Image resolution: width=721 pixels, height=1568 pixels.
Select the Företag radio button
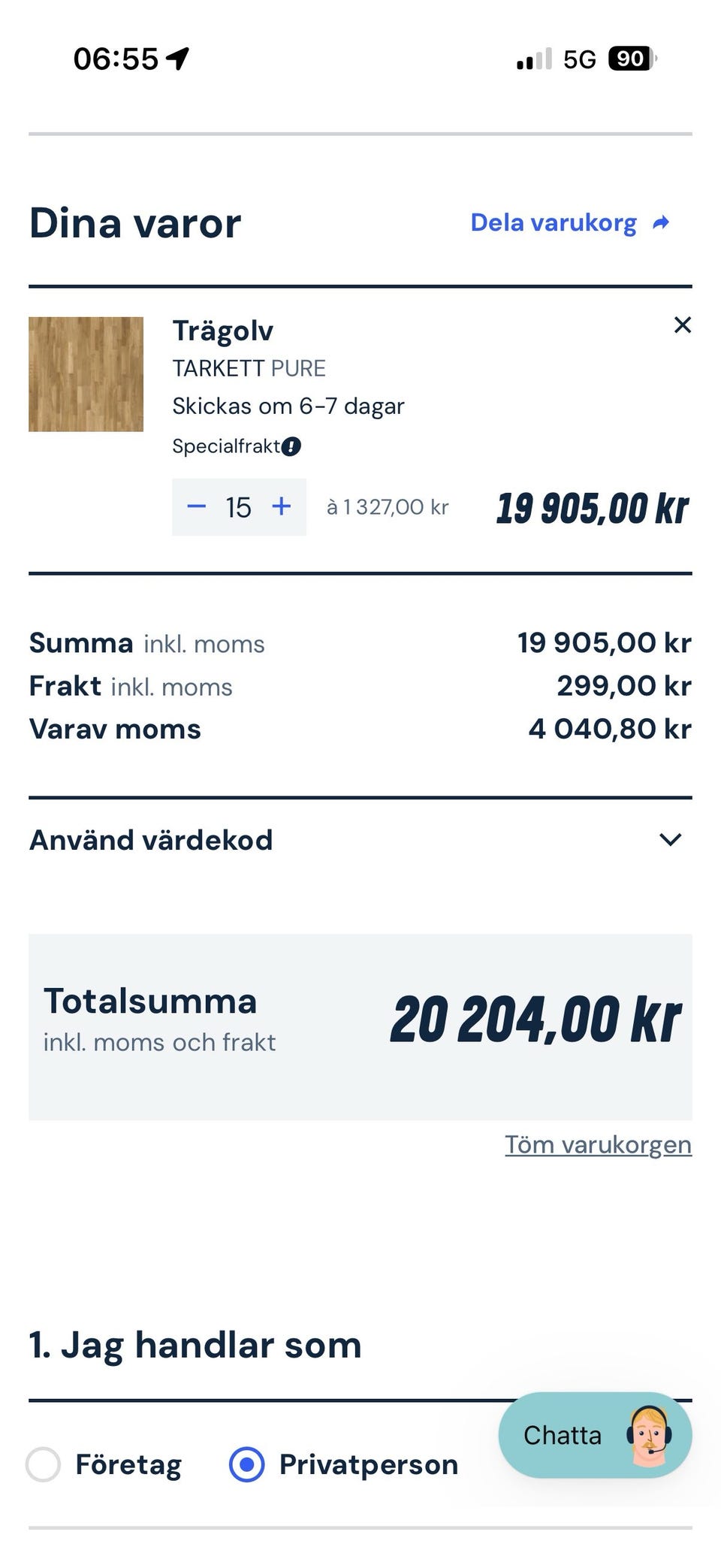[43, 1464]
